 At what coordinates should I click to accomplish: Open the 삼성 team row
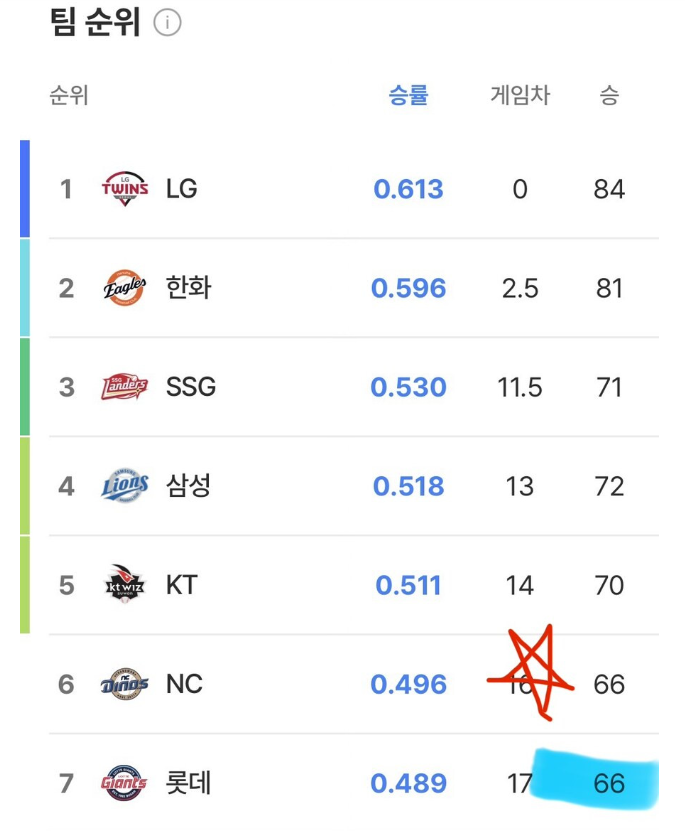pos(188,486)
